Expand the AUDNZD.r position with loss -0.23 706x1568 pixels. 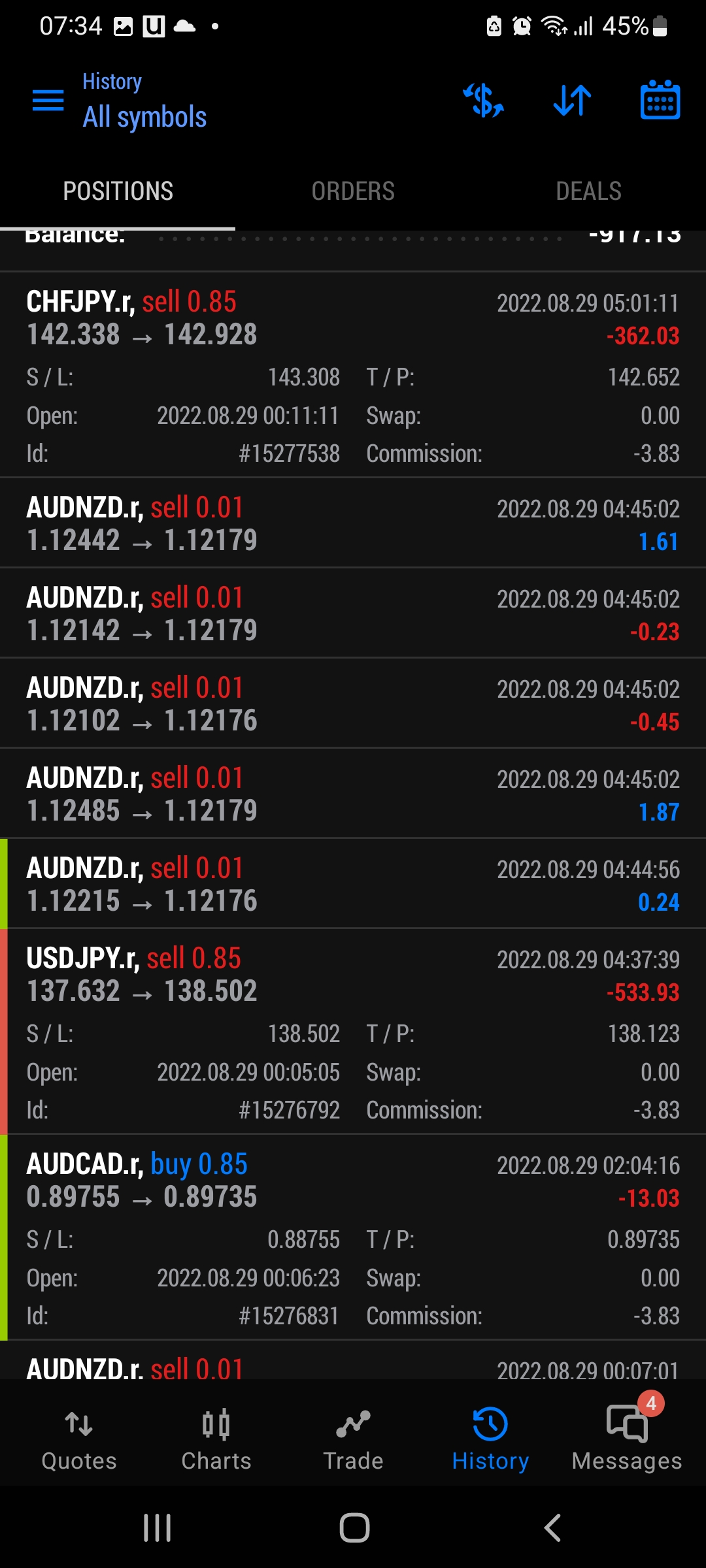click(353, 613)
